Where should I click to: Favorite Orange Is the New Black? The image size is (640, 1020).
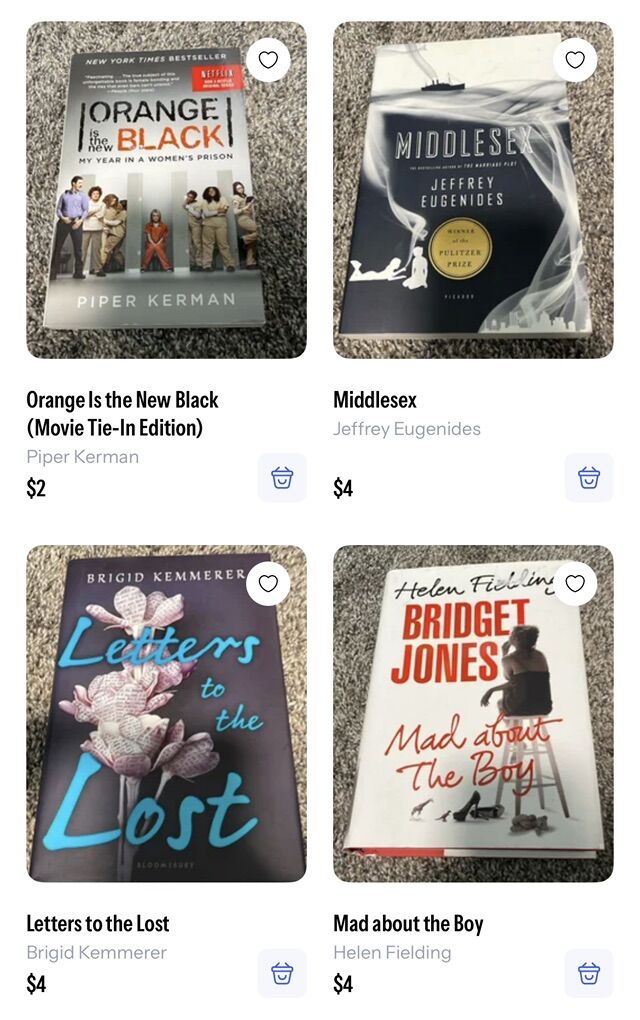(268, 60)
